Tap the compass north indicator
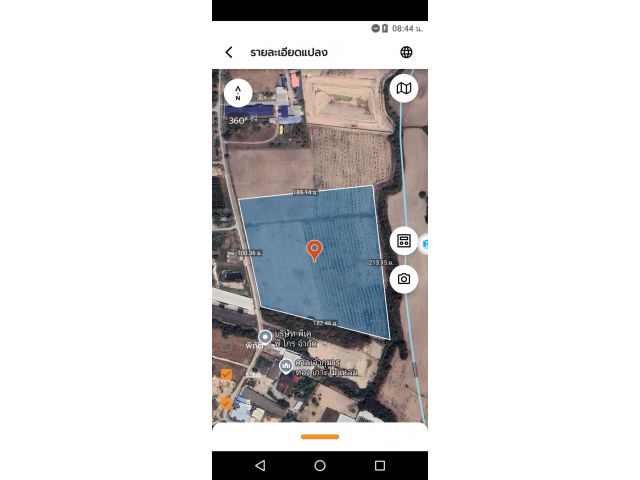This screenshot has width=640, height=480. [x=238, y=92]
